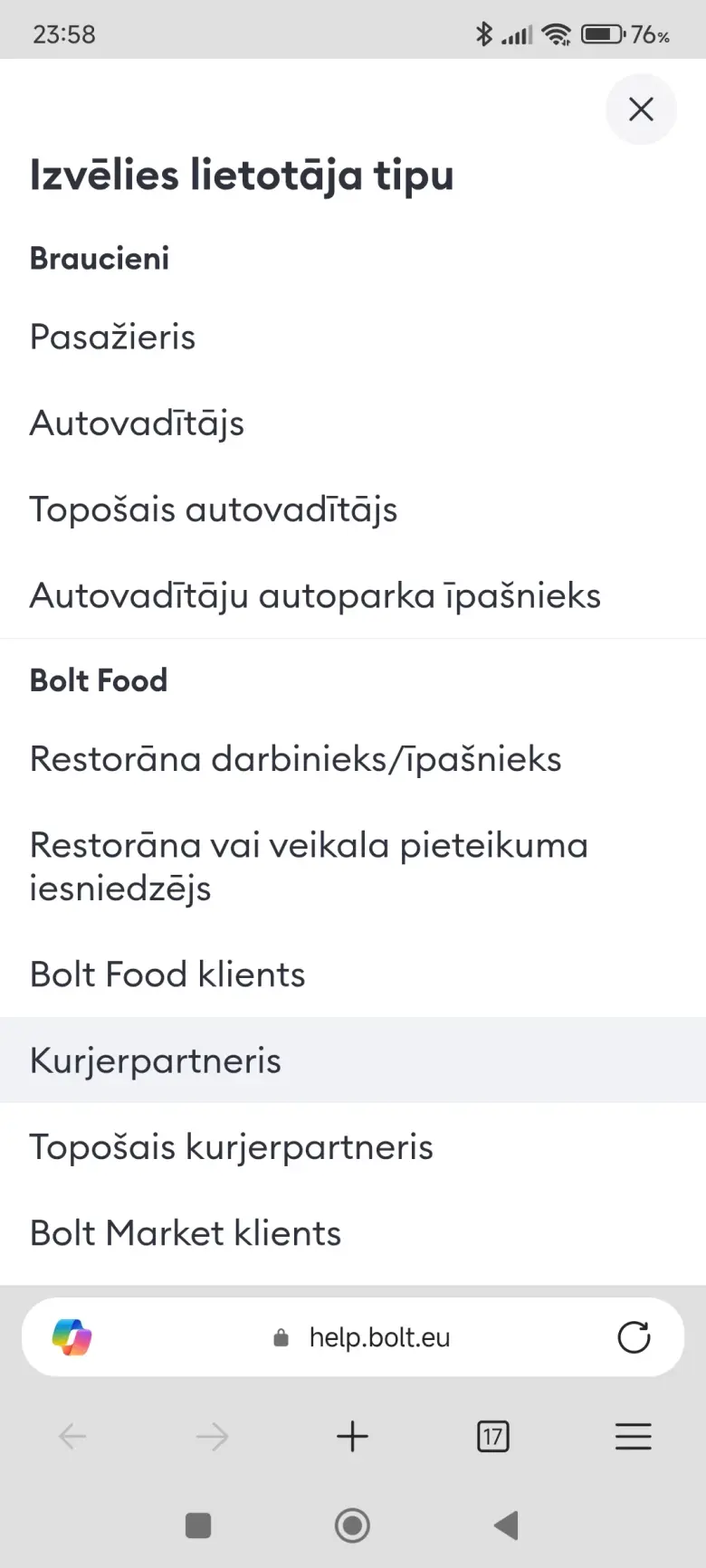Open a new browser tab
Image resolution: width=706 pixels, height=1568 pixels.
[x=352, y=1436]
